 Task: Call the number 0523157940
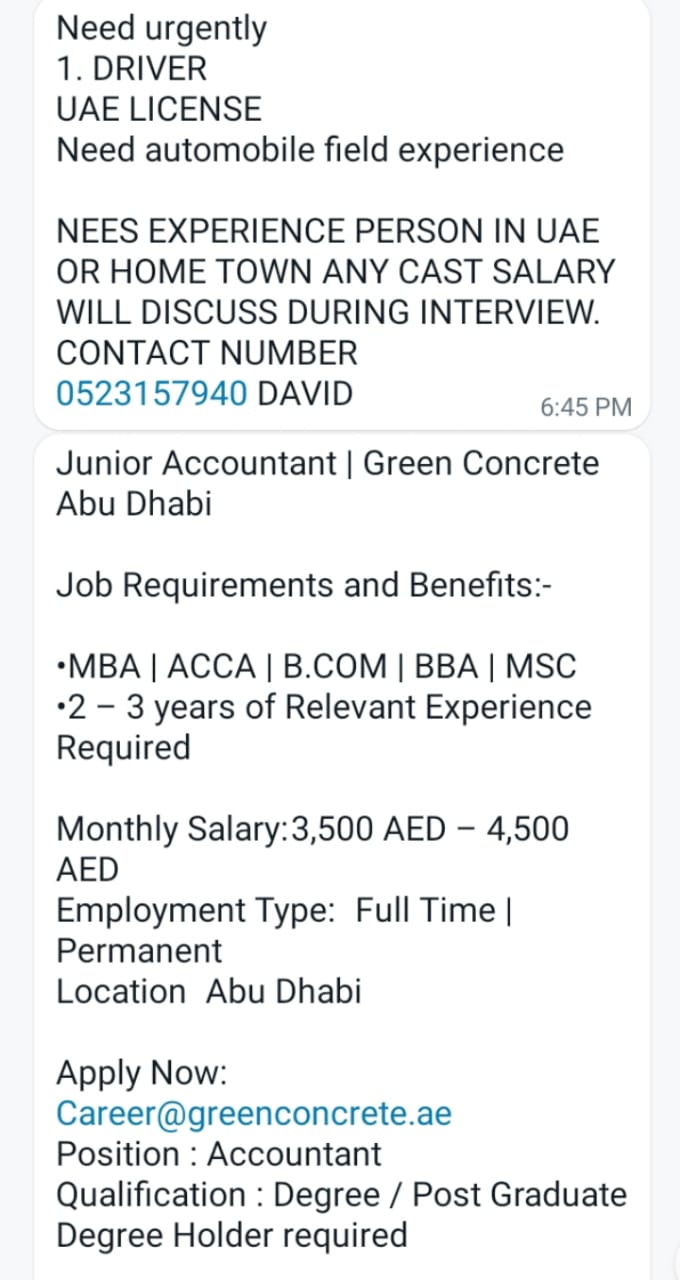click(152, 394)
